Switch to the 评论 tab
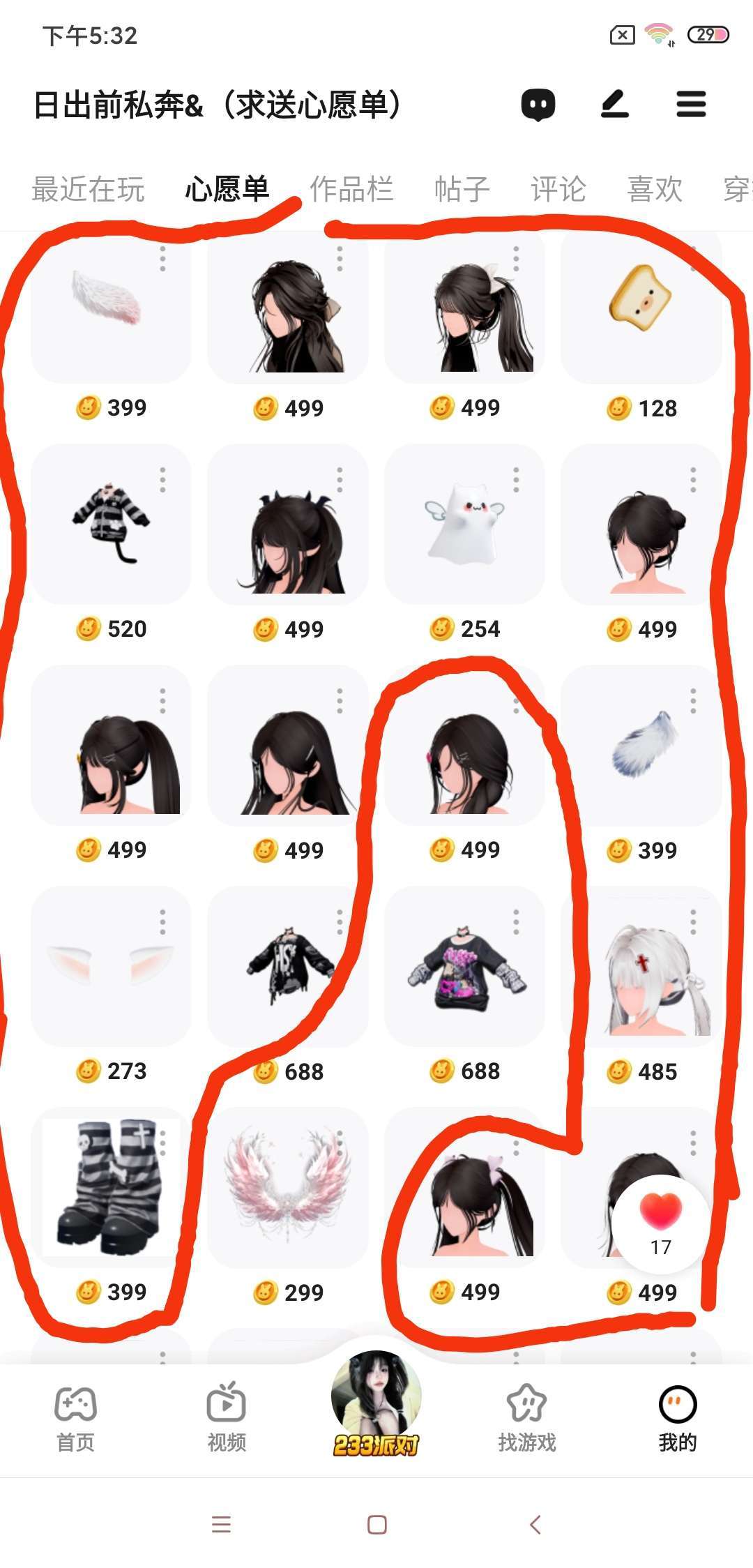Viewport: 753px width, 1568px height. (x=558, y=189)
